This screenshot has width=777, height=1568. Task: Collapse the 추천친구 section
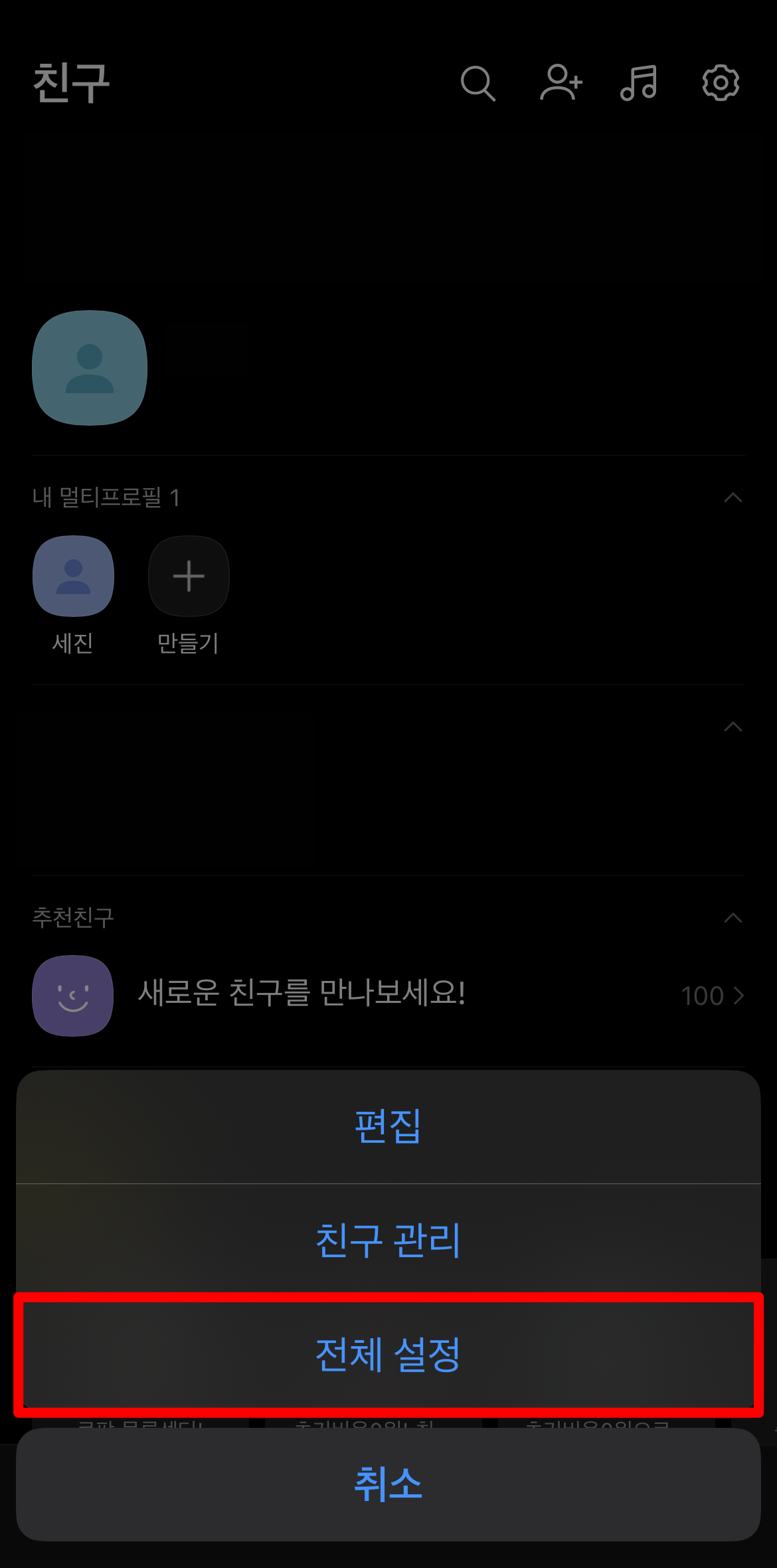[x=733, y=918]
